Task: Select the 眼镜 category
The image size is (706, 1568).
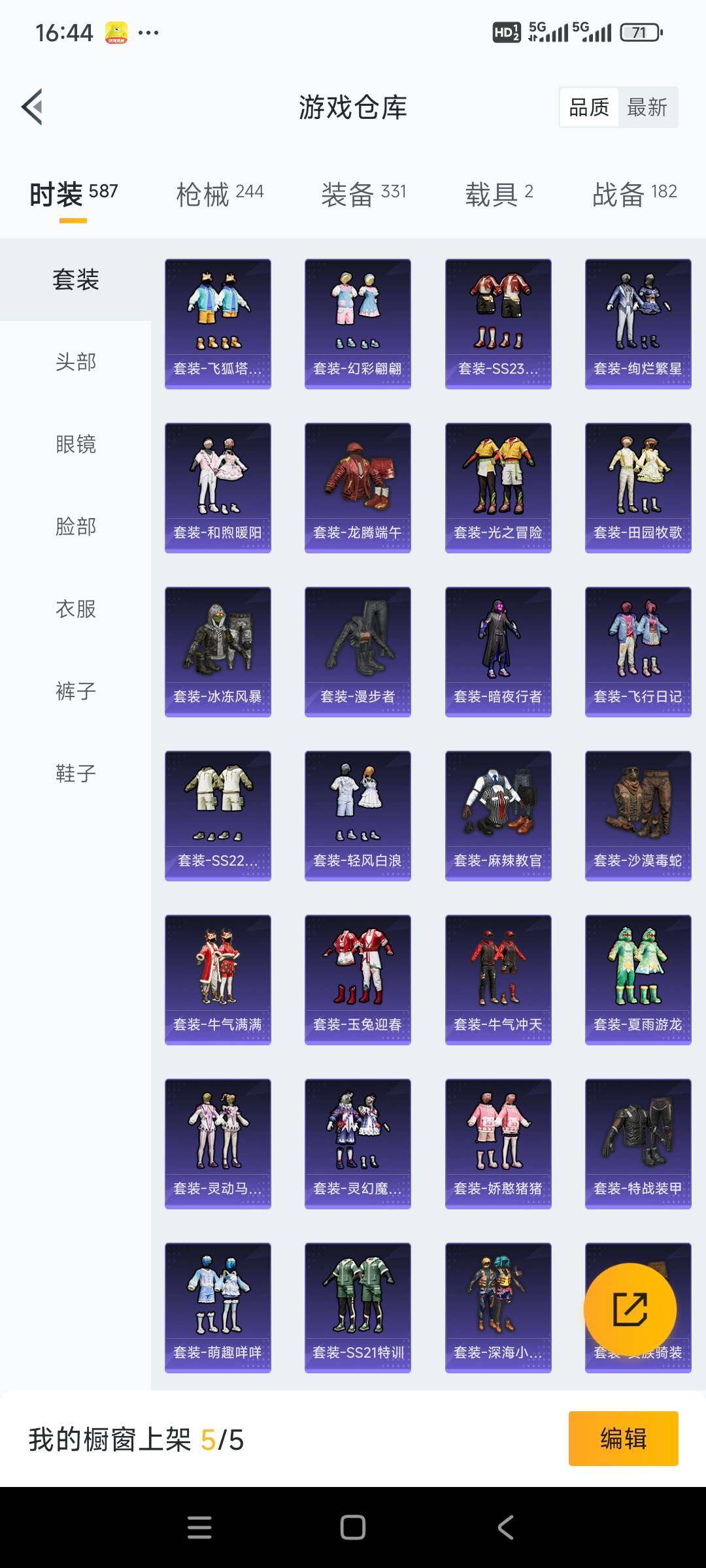Action: click(x=75, y=444)
